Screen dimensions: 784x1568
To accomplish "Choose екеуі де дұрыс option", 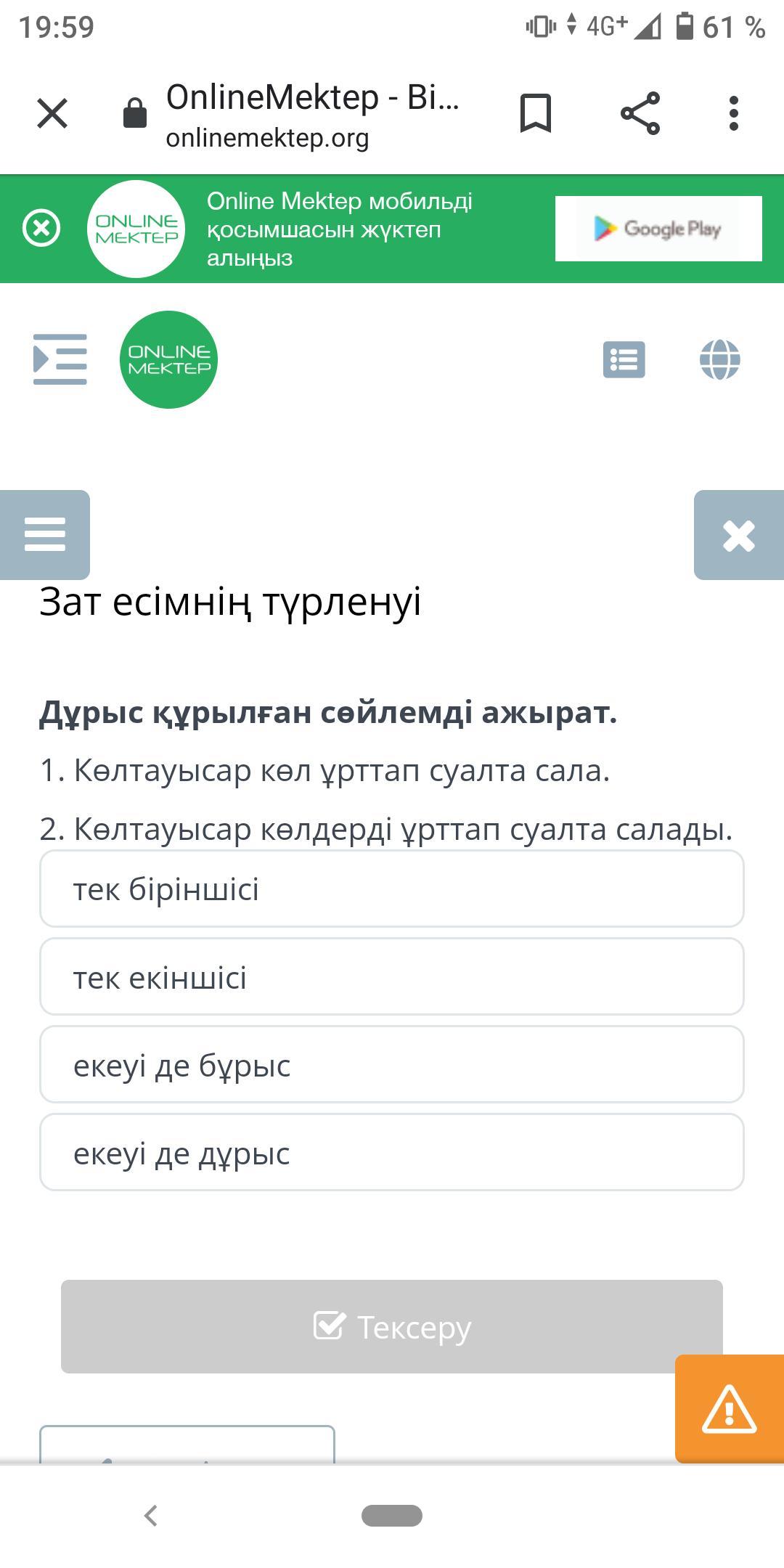I will click(x=392, y=1153).
